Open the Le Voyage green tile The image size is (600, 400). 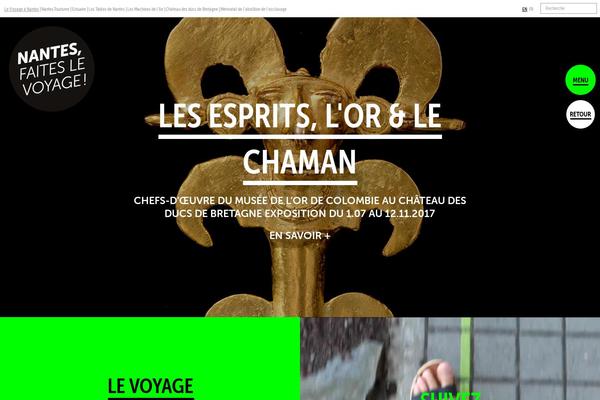point(150,386)
